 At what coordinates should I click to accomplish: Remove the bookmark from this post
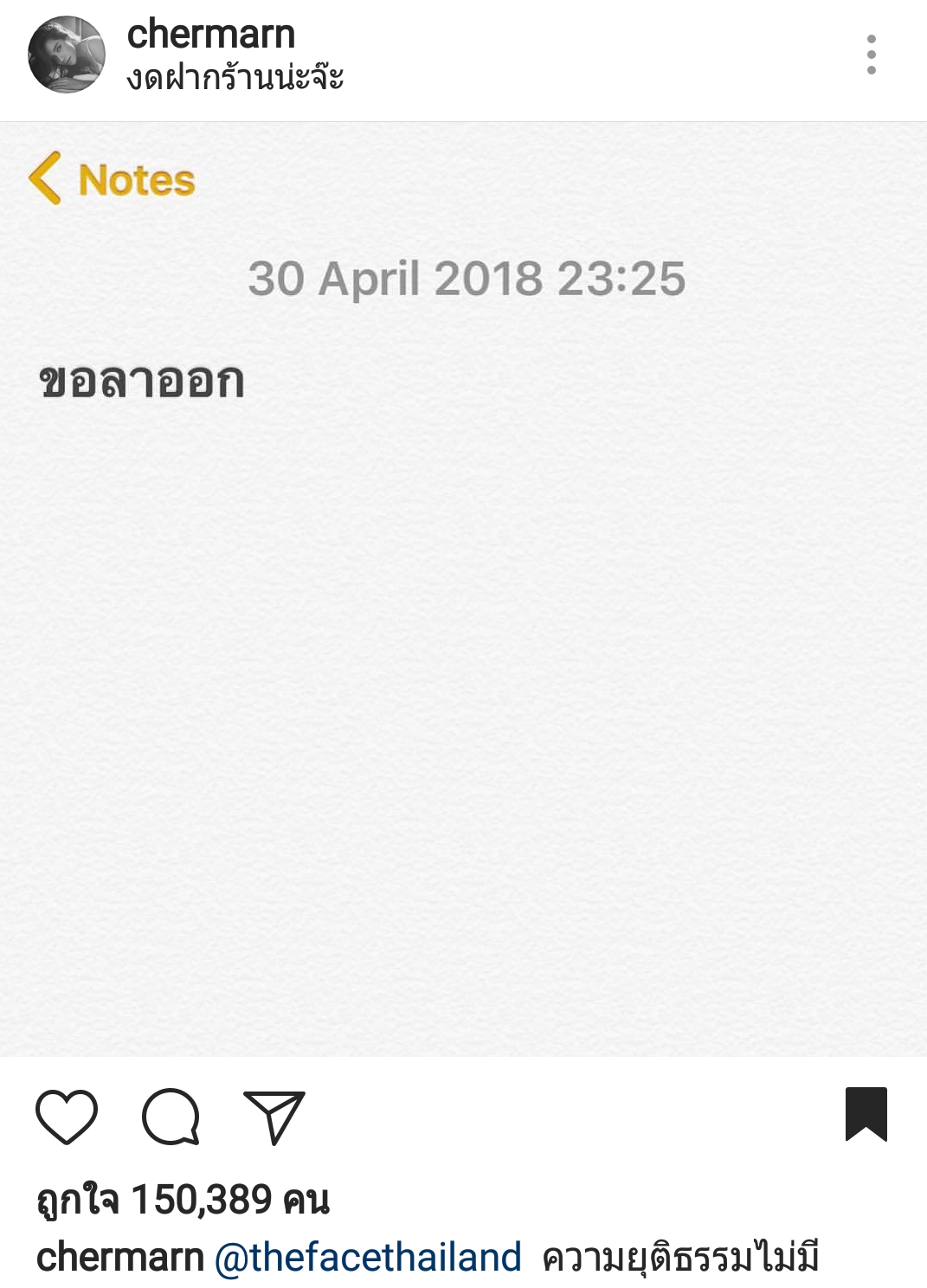coord(866,1115)
